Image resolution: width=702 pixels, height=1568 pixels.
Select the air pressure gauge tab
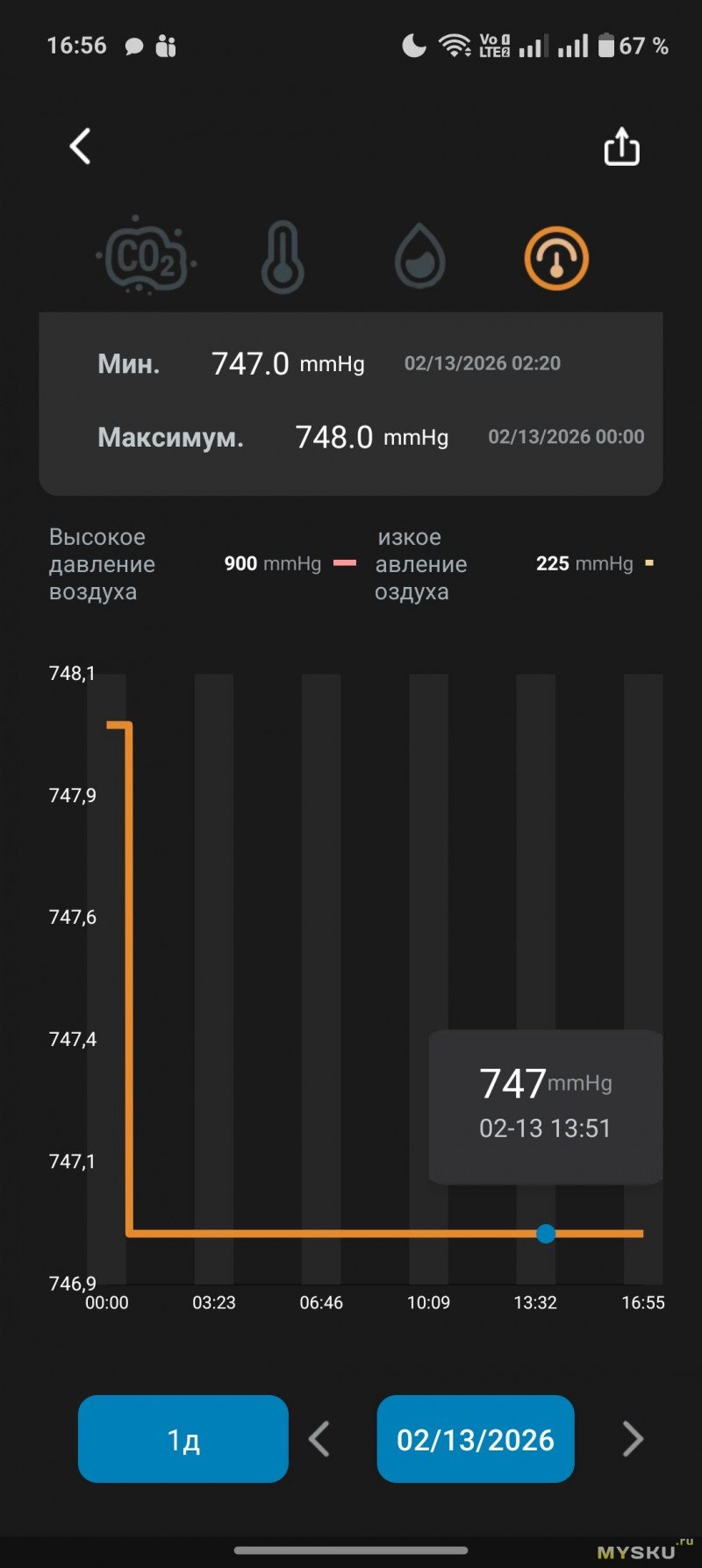[x=555, y=258]
